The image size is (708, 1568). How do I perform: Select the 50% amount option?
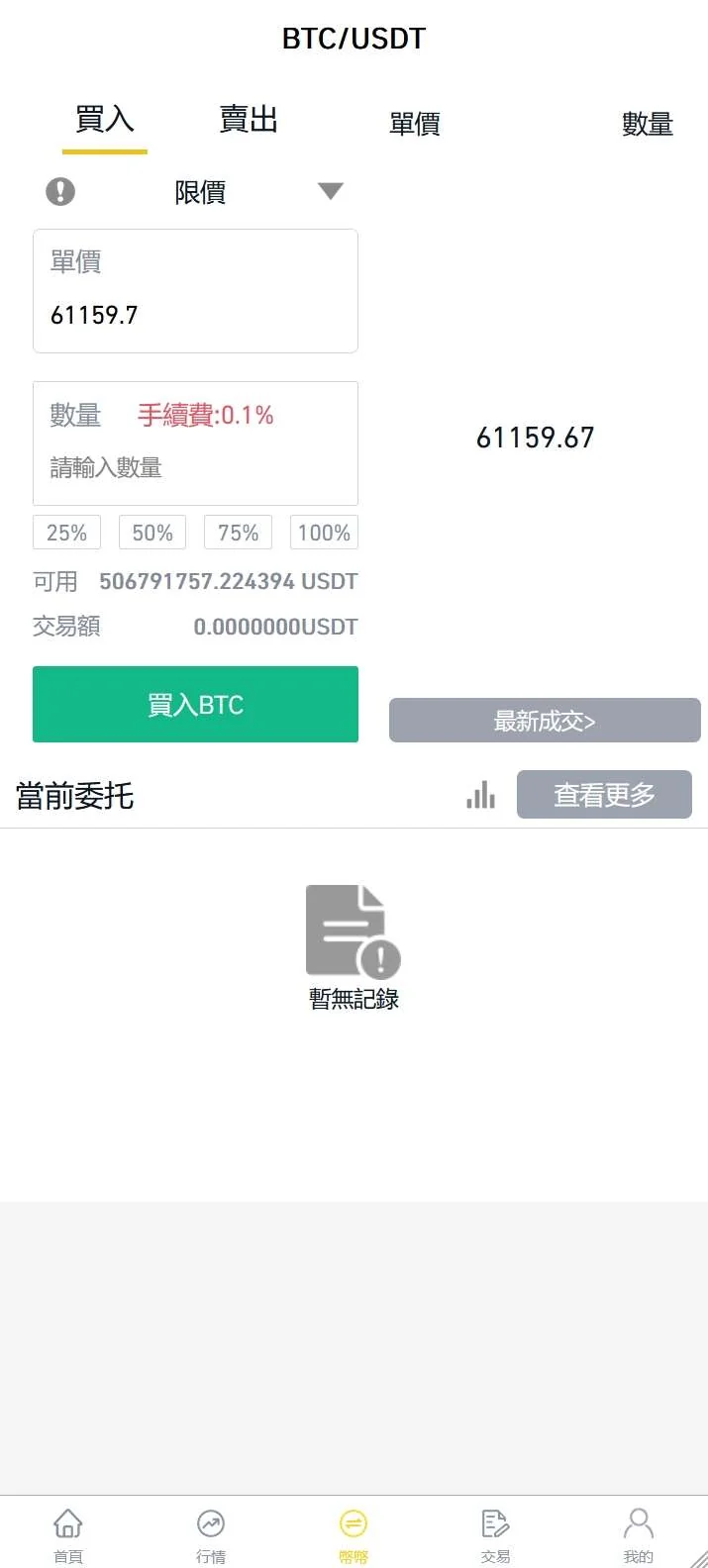152,533
